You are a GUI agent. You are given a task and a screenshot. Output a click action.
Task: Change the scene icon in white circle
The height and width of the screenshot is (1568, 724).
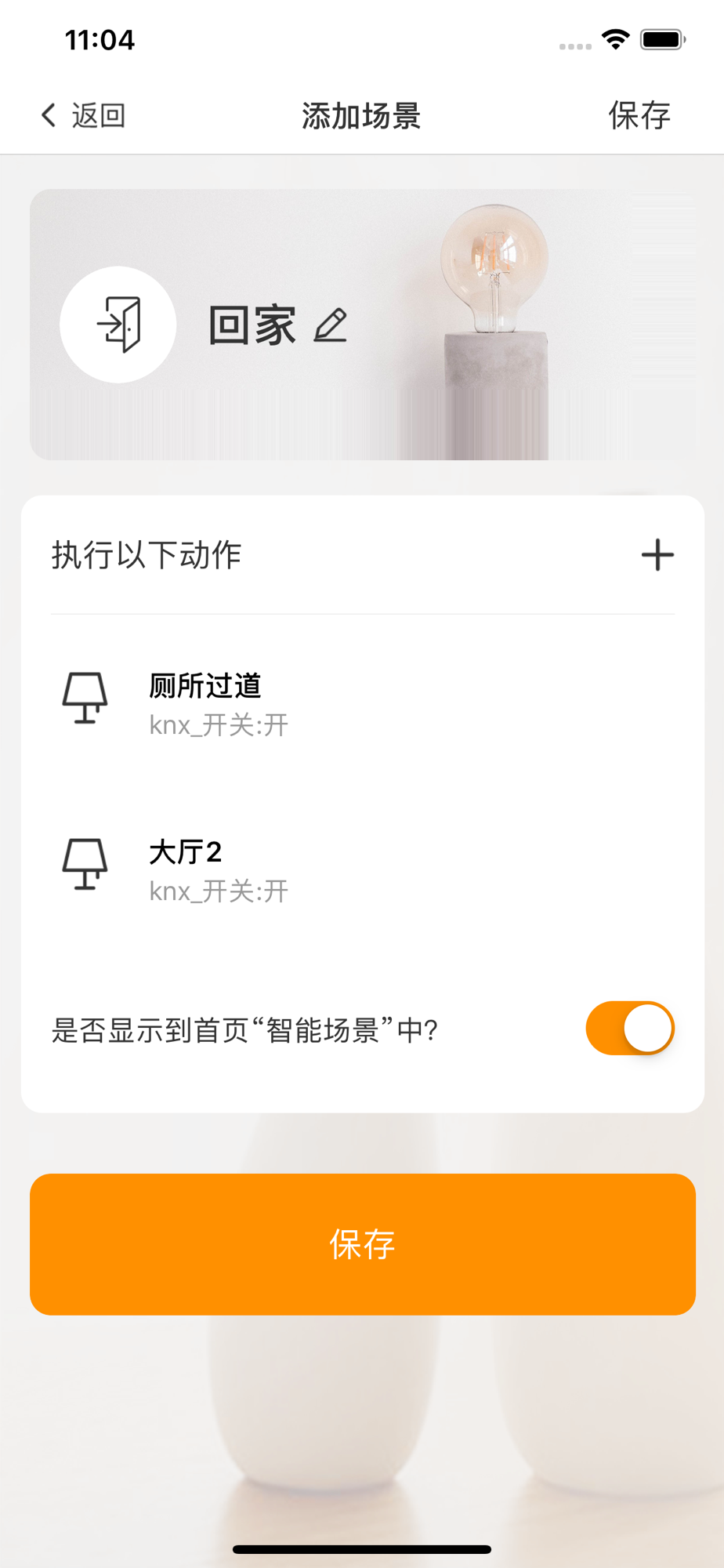(118, 325)
